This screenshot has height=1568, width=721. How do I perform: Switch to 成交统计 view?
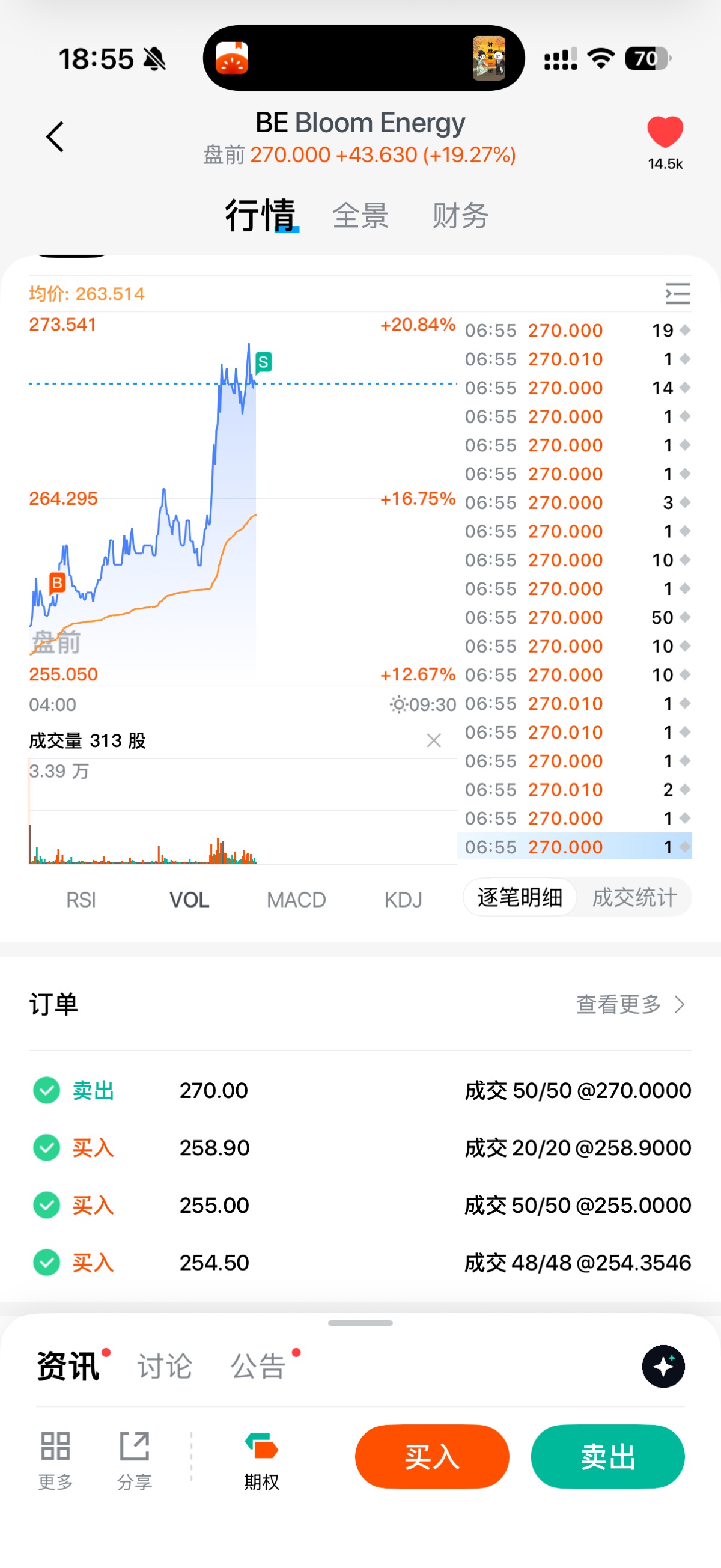click(x=634, y=897)
